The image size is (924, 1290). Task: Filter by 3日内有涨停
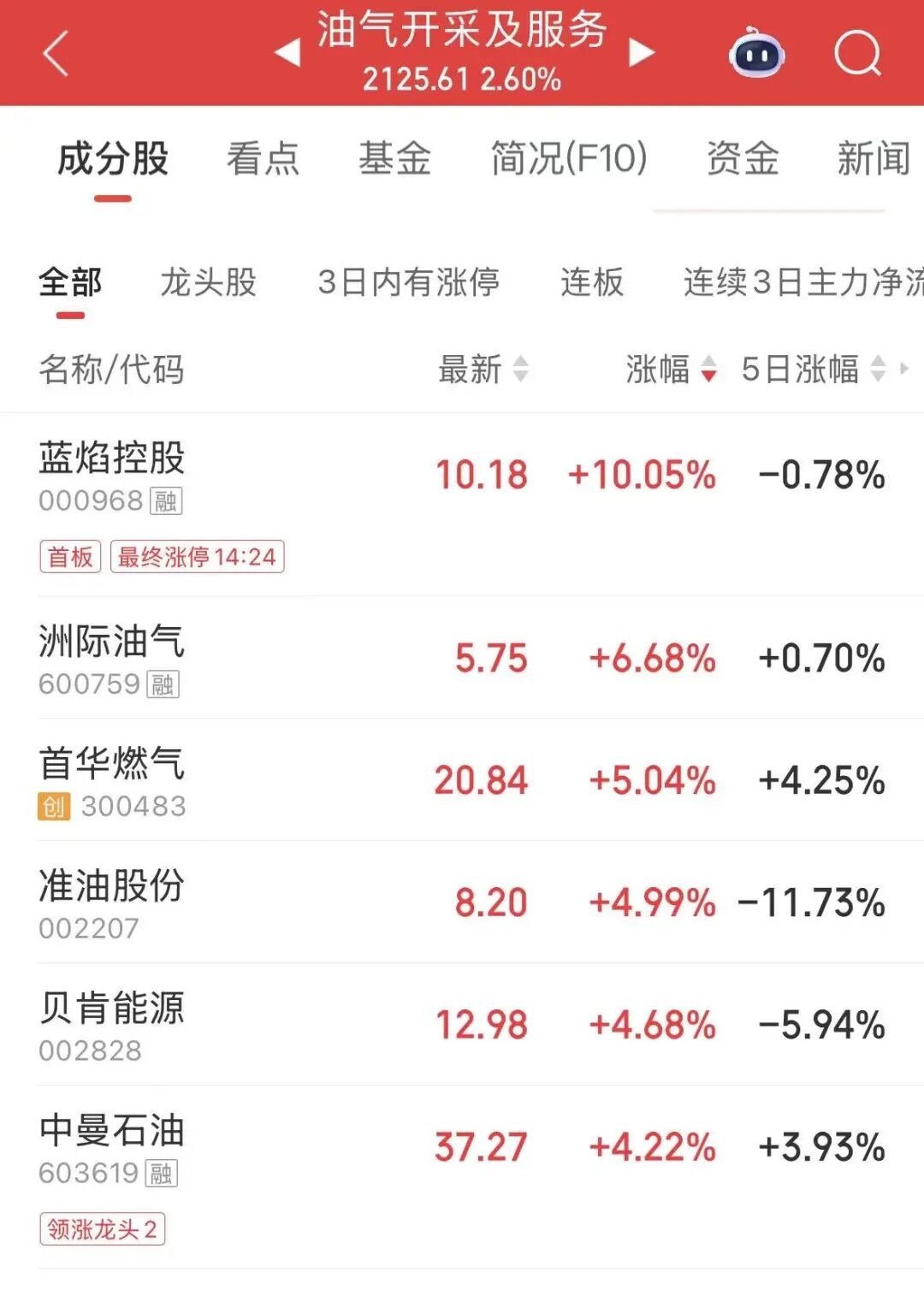tap(408, 282)
